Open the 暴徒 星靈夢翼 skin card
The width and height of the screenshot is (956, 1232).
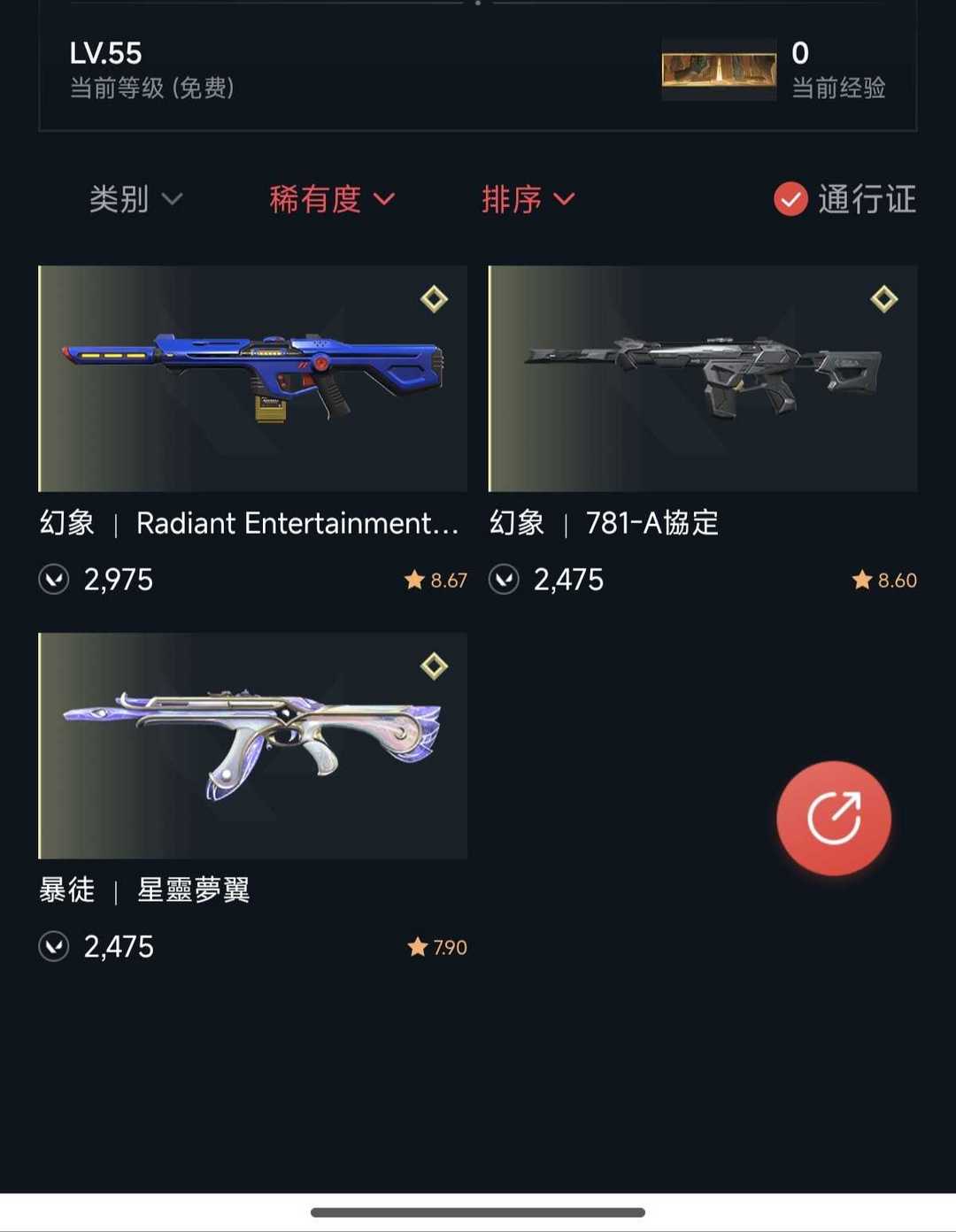click(x=253, y=745)
